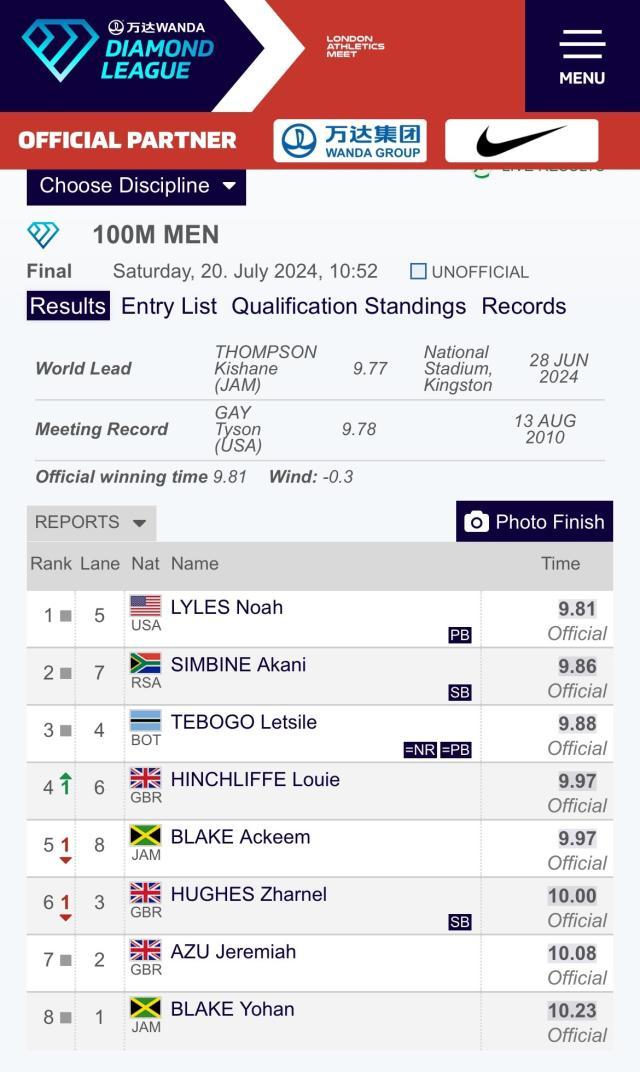640x1072 pixels.
Task: Open the Photo Finish image
Action: tap(534, 522)
